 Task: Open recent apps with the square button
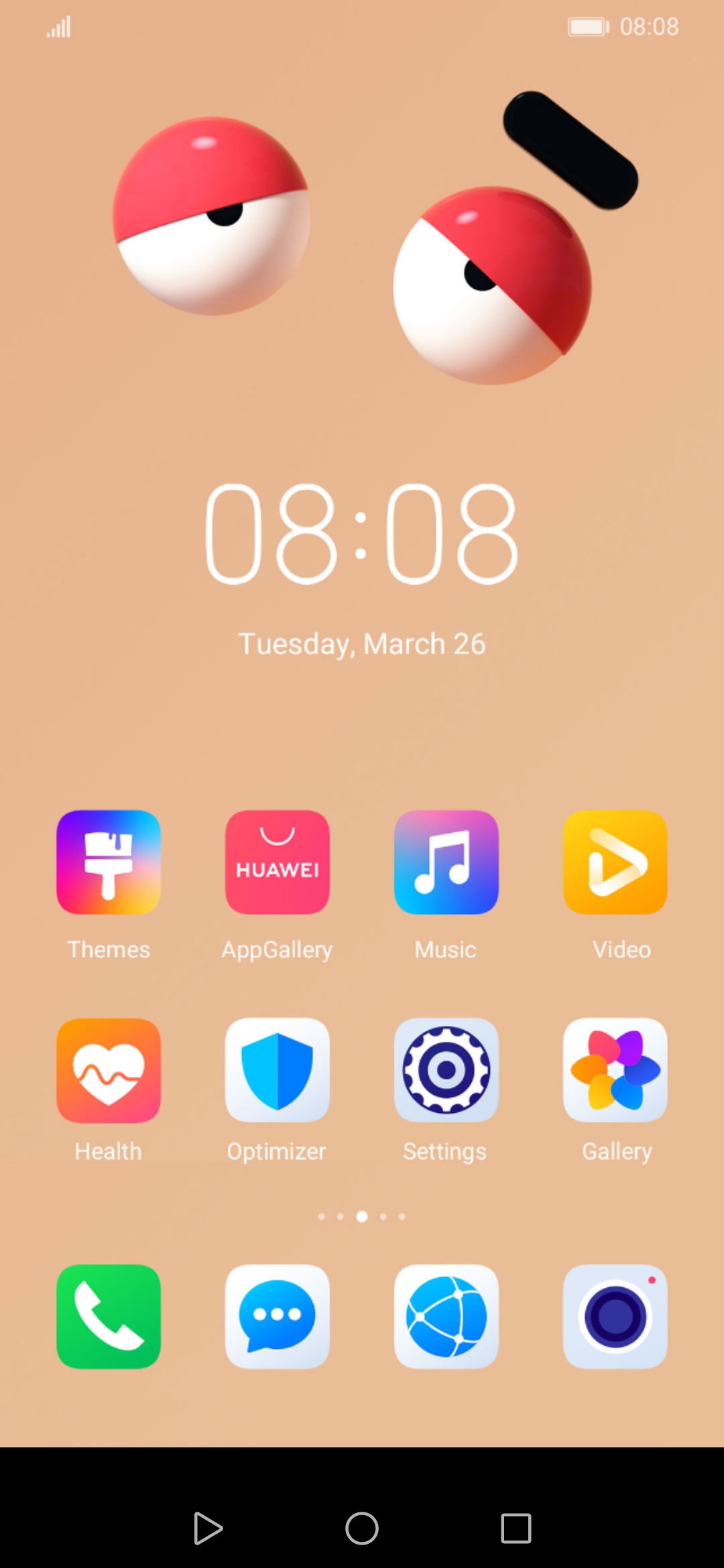point(516,1528)
